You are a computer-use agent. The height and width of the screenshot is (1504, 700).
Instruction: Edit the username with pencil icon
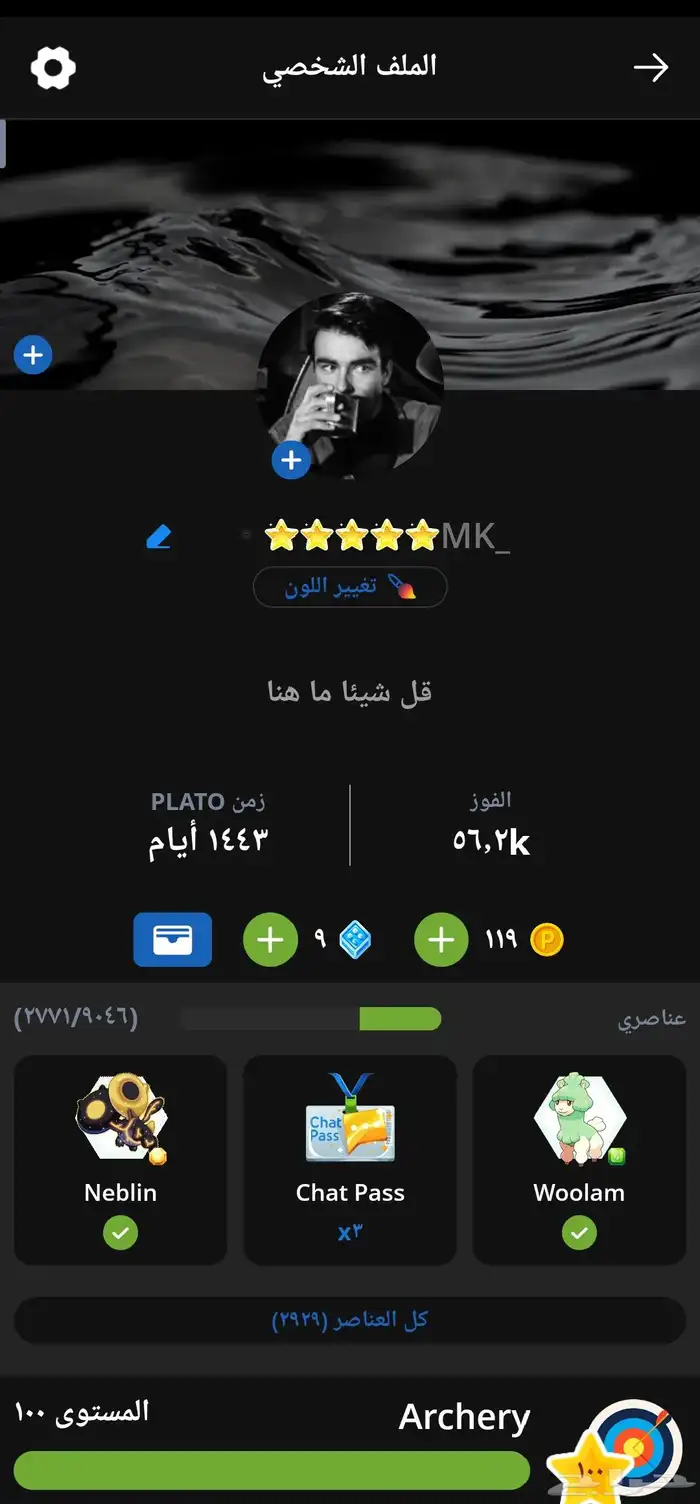(159, 538)
